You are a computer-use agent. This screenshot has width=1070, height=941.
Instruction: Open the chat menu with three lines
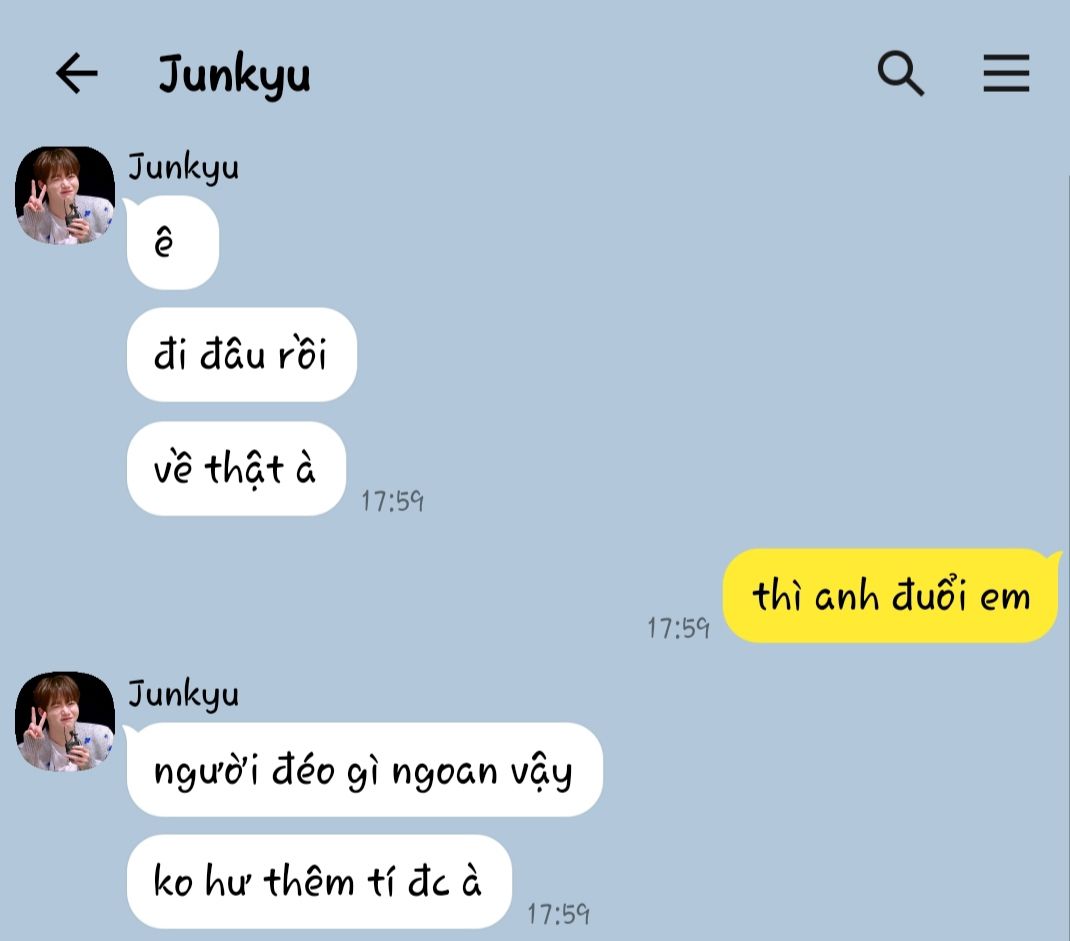pos(1005,74)
